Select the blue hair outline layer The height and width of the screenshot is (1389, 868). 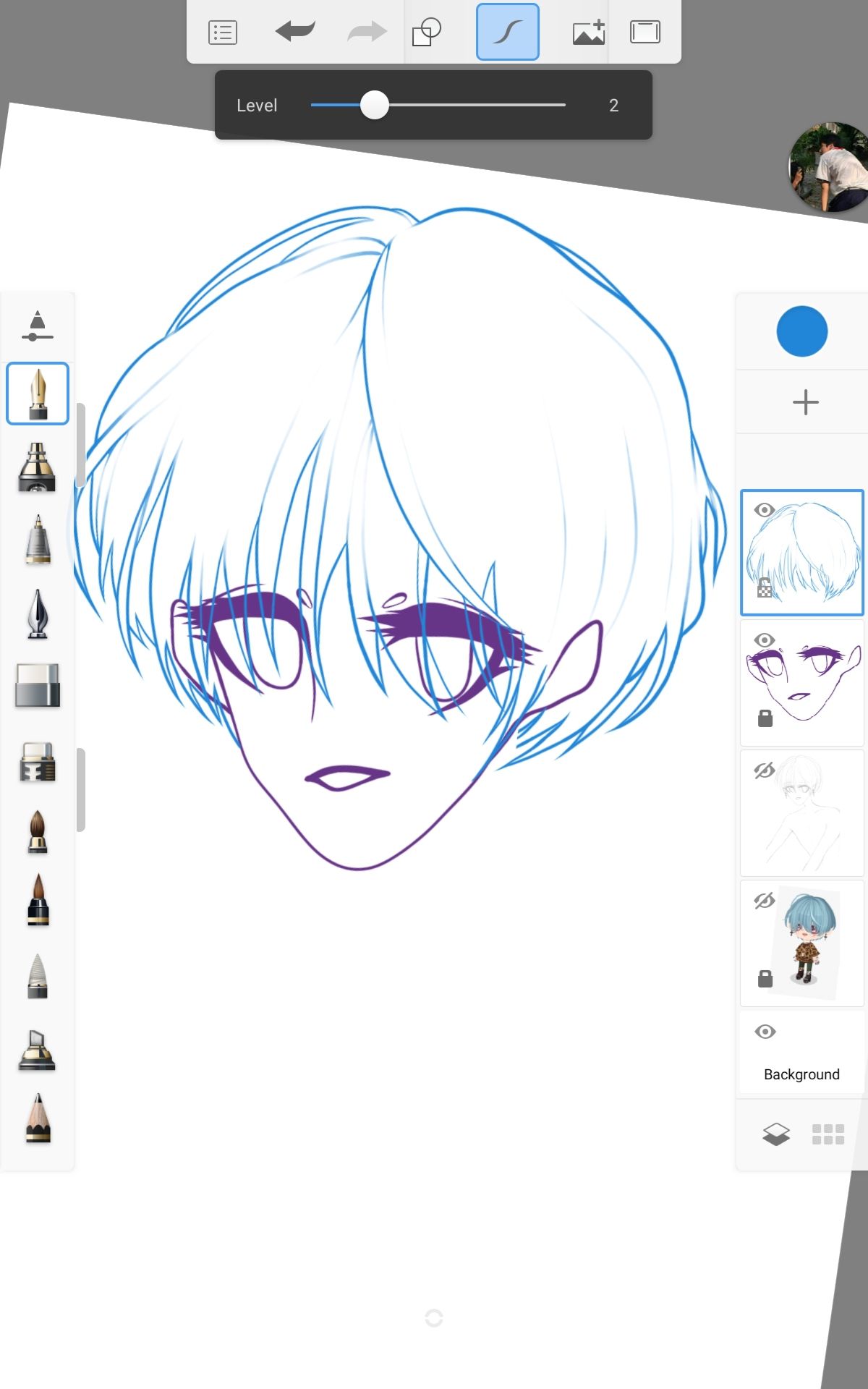point(802,553)
